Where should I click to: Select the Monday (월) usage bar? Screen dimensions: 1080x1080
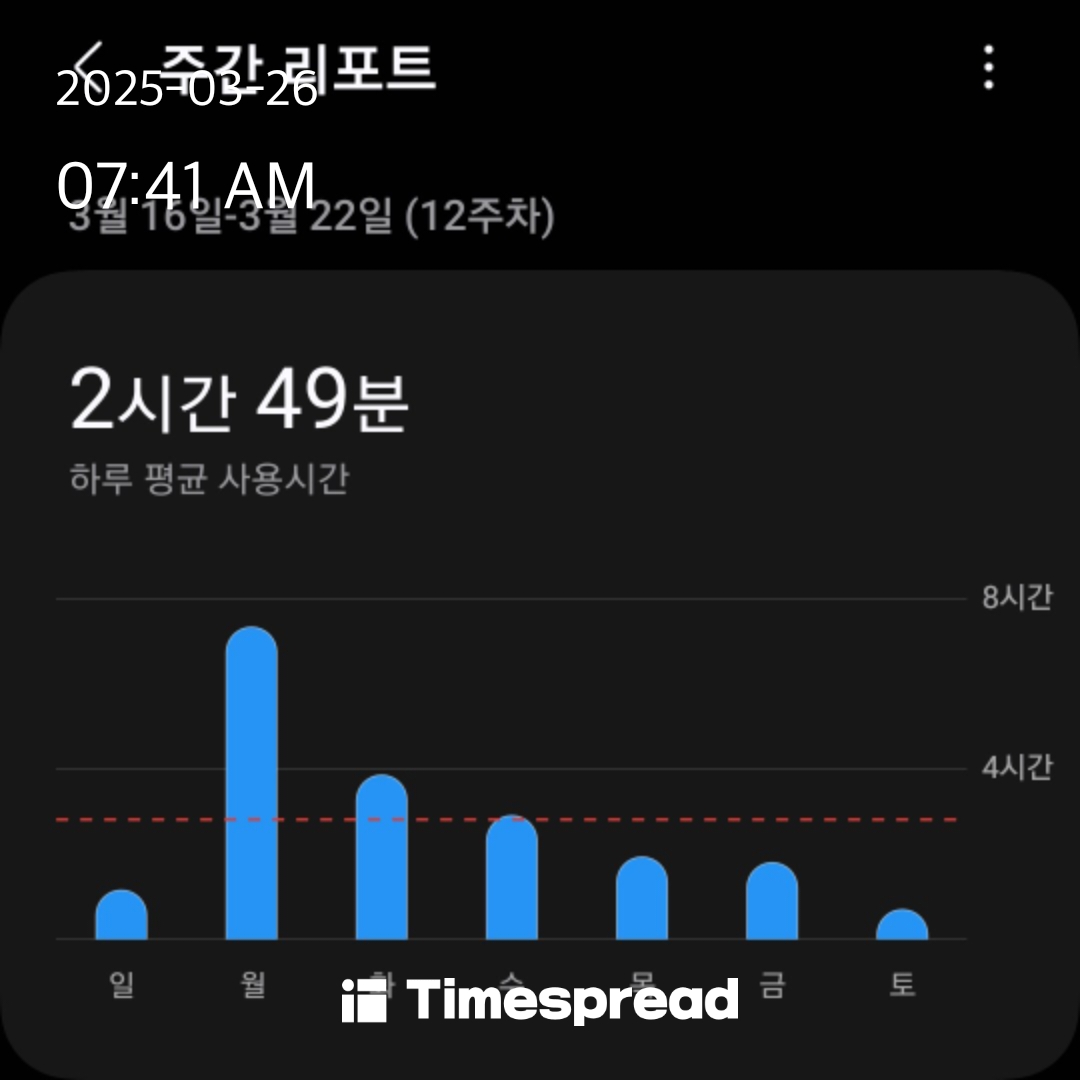pos(251,785)
